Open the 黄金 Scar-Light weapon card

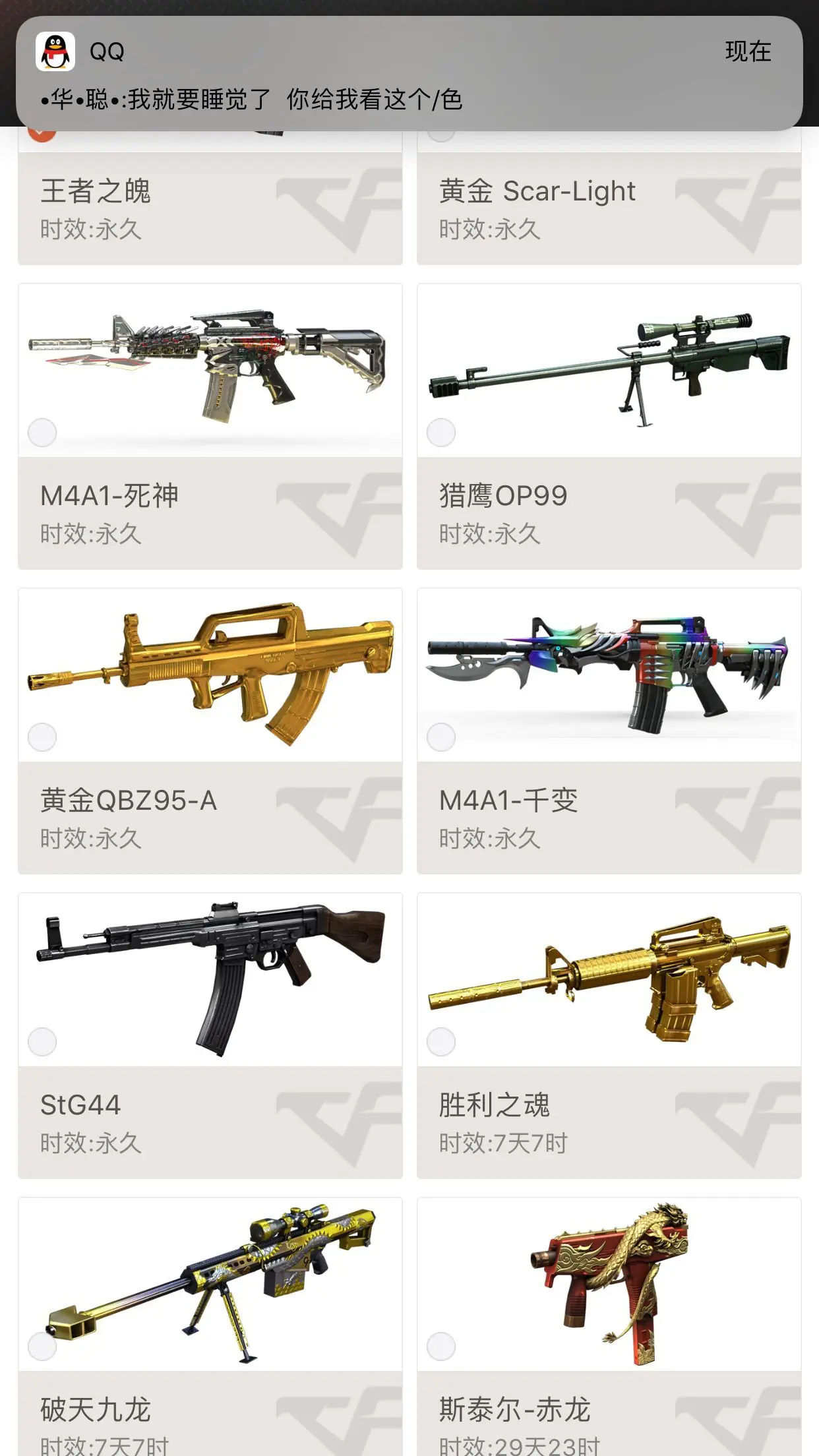click(609, 208)
